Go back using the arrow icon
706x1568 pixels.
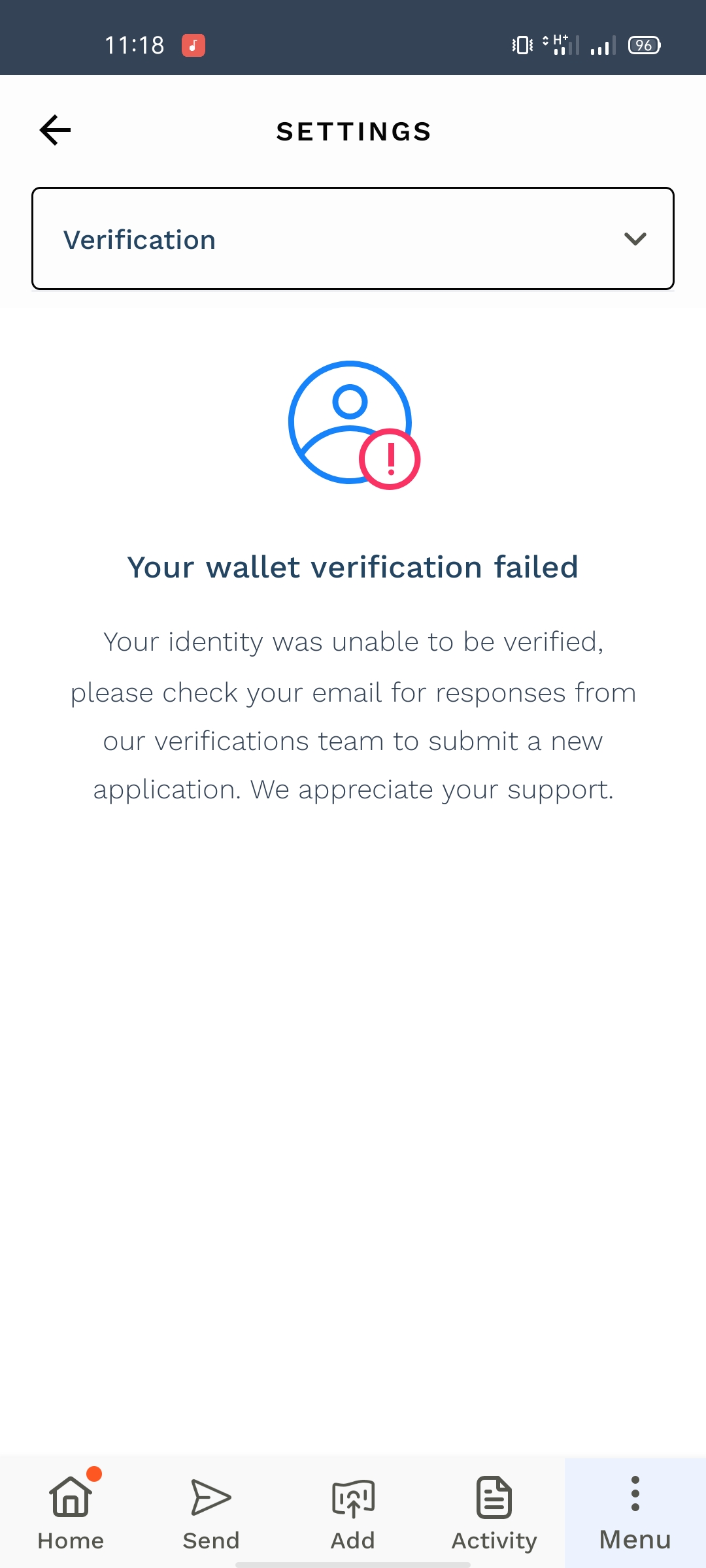pos(56,130)
